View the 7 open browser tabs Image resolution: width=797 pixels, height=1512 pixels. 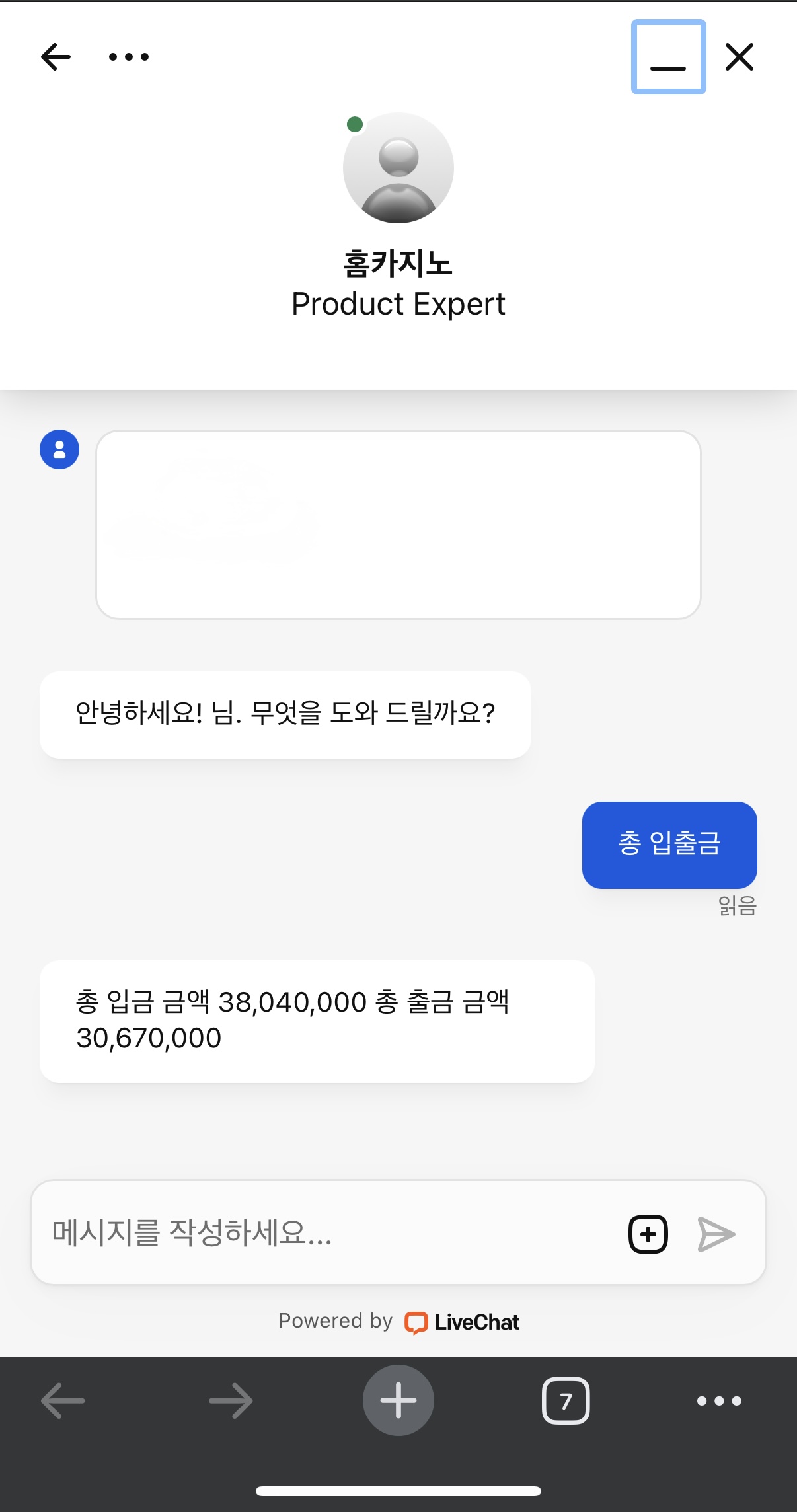(x=566, y=1400)
